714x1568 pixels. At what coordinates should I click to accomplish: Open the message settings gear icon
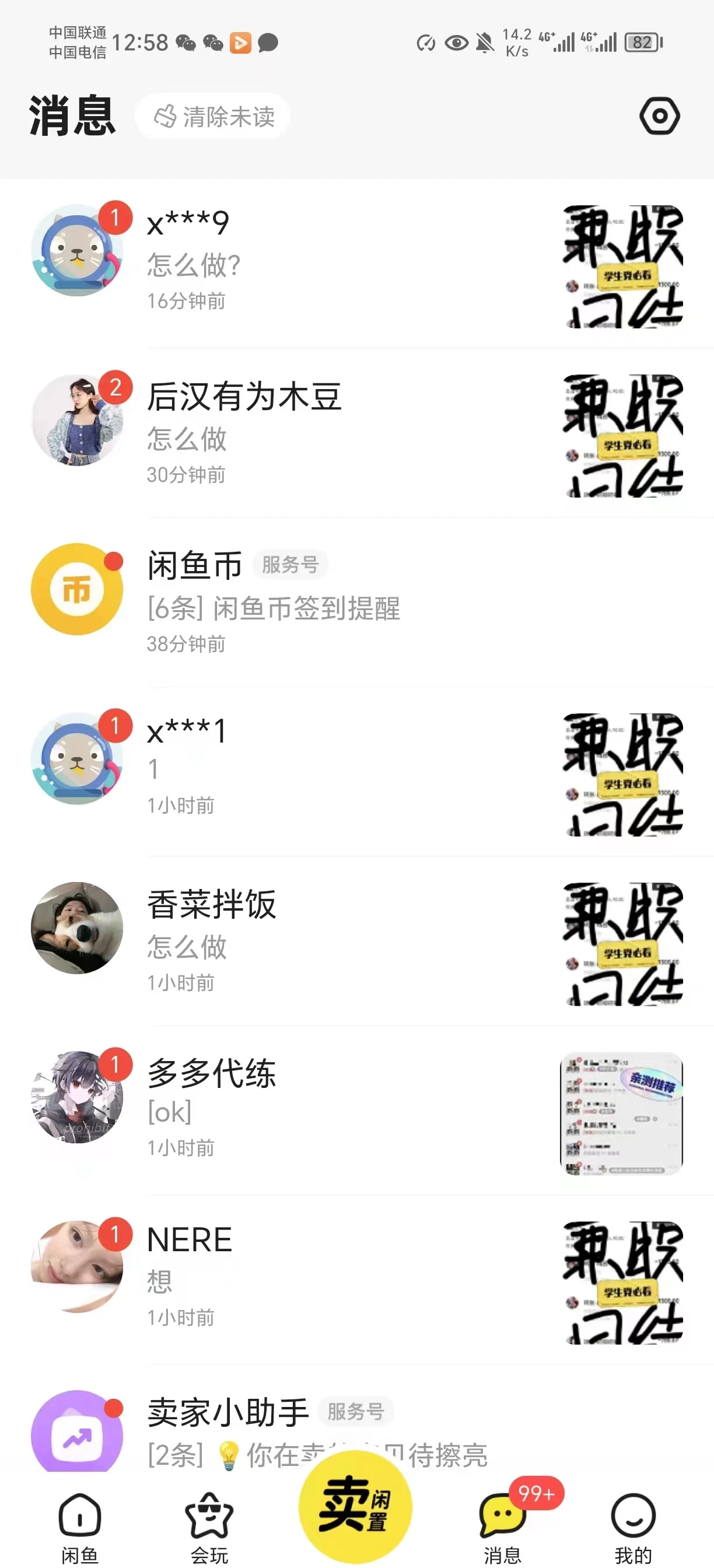pyautogui.click(x=660, y=116)
